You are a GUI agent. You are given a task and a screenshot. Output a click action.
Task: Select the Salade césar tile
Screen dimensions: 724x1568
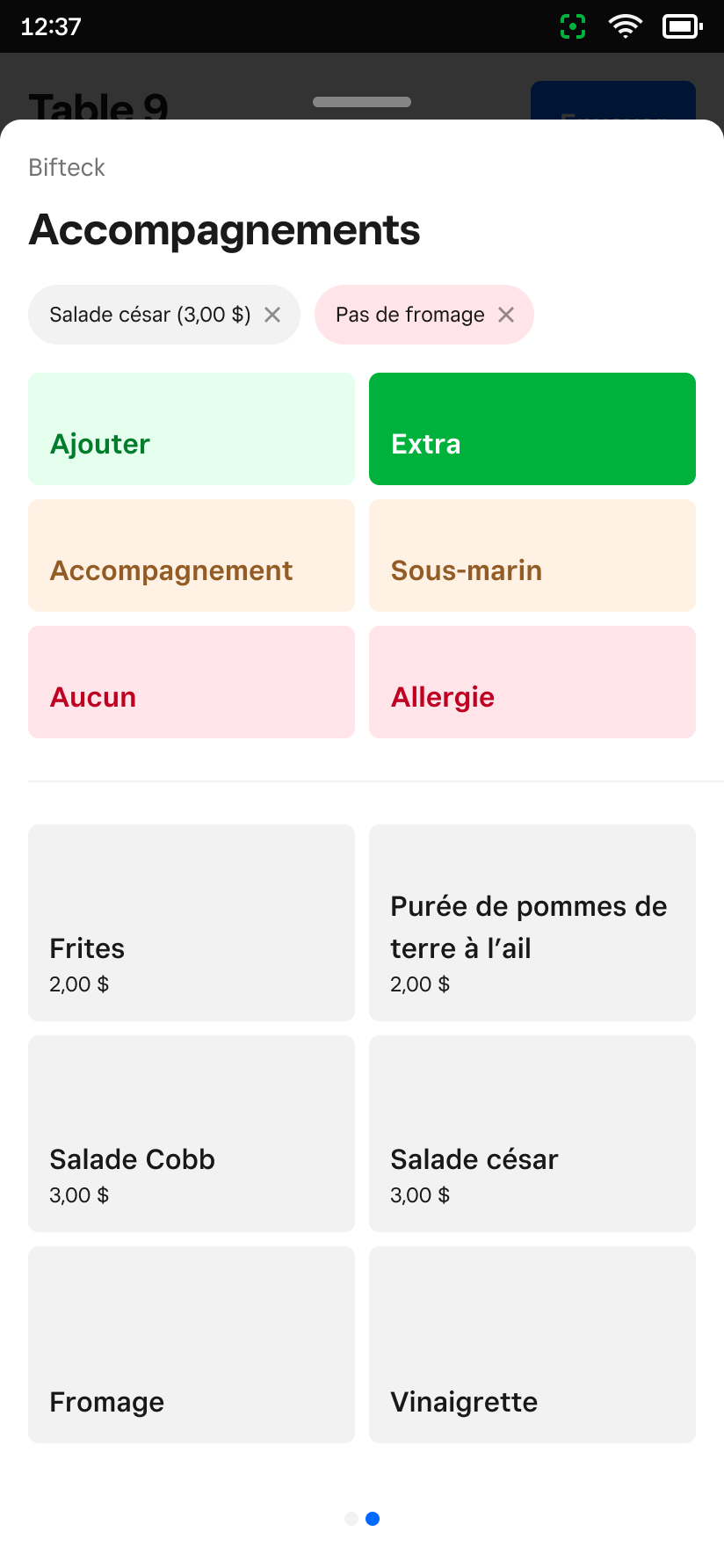[532, 1134]
